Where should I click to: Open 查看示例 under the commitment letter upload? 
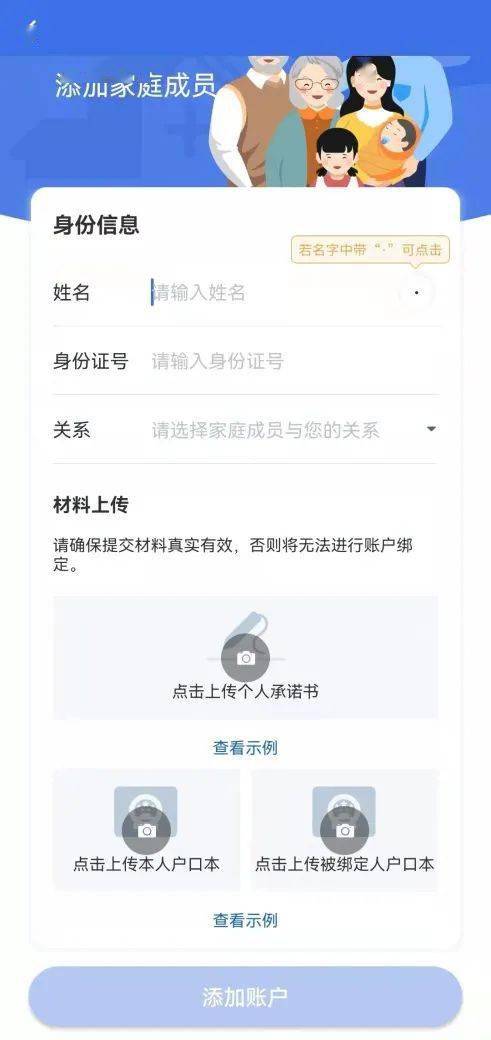coord(246,748)
